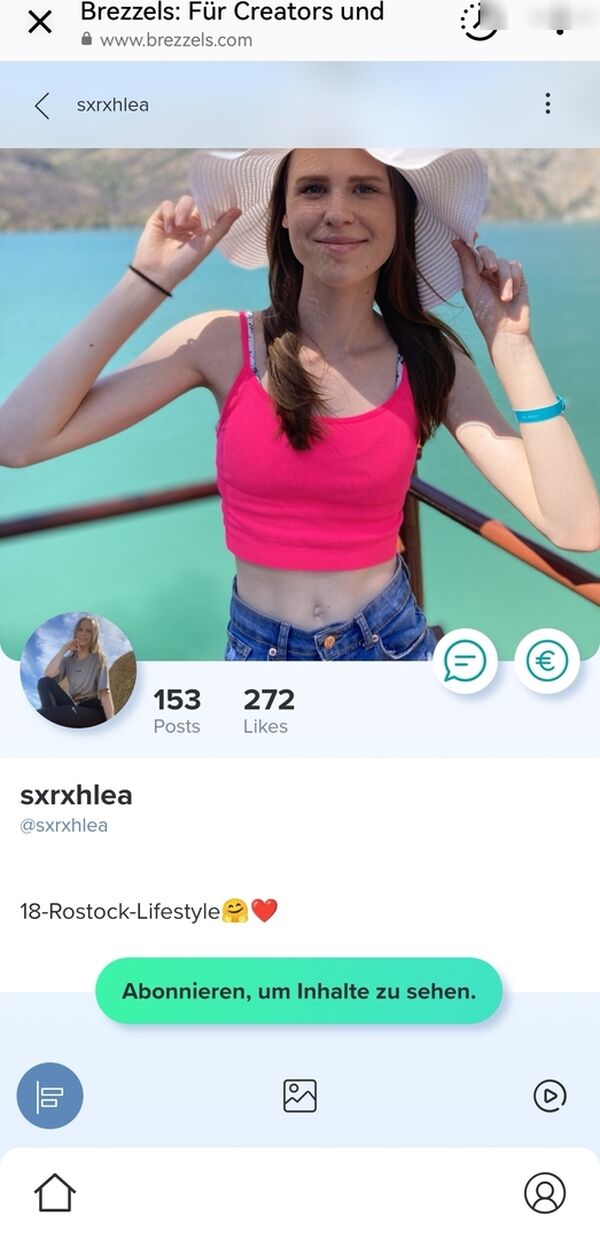Open the profile overflow menu
The width and height of the screenshot is (600, 1239).
547,104
